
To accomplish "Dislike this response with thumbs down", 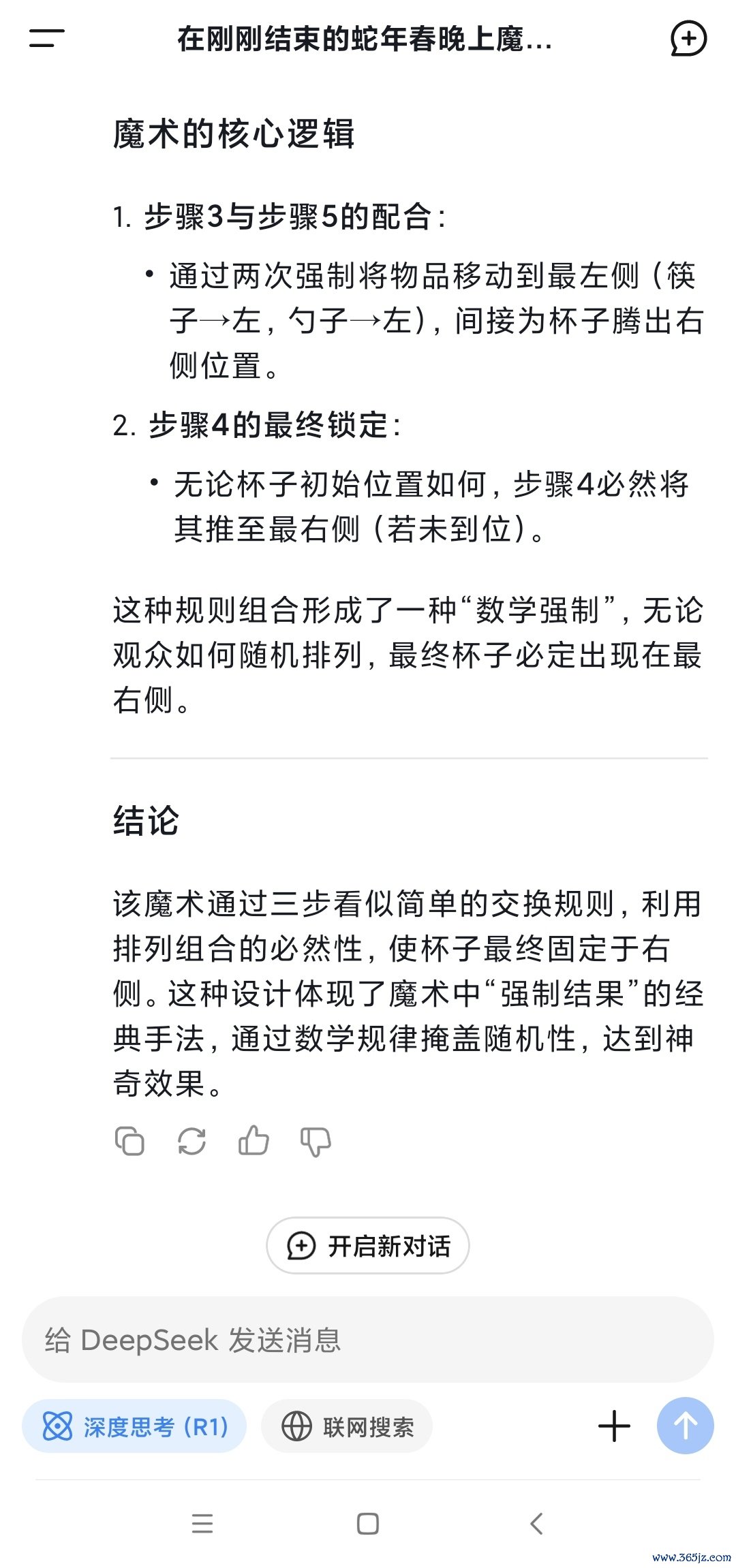I will tap(316, 1142).
